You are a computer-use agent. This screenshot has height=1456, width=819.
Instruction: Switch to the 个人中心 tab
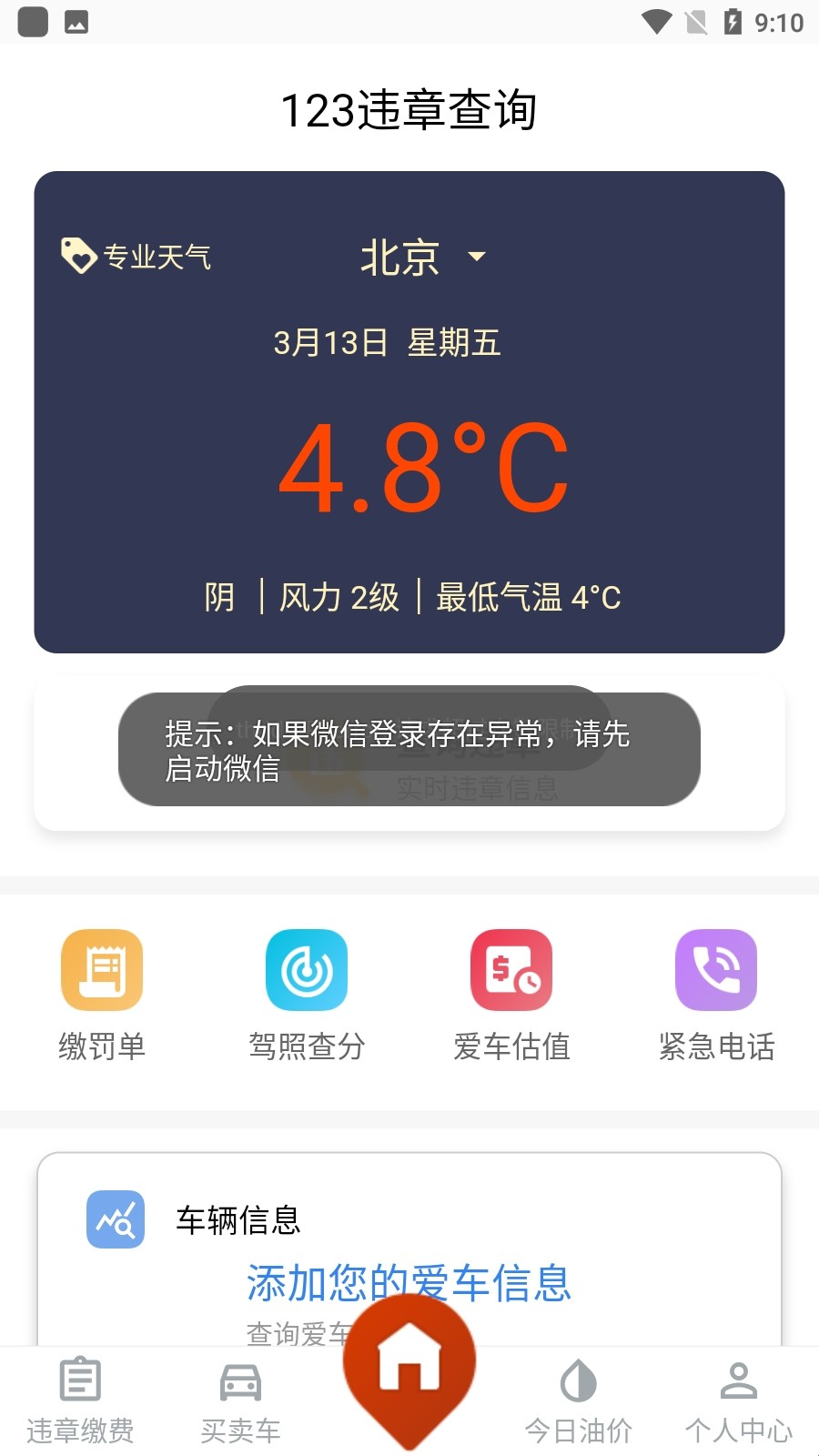[738, 1401]
